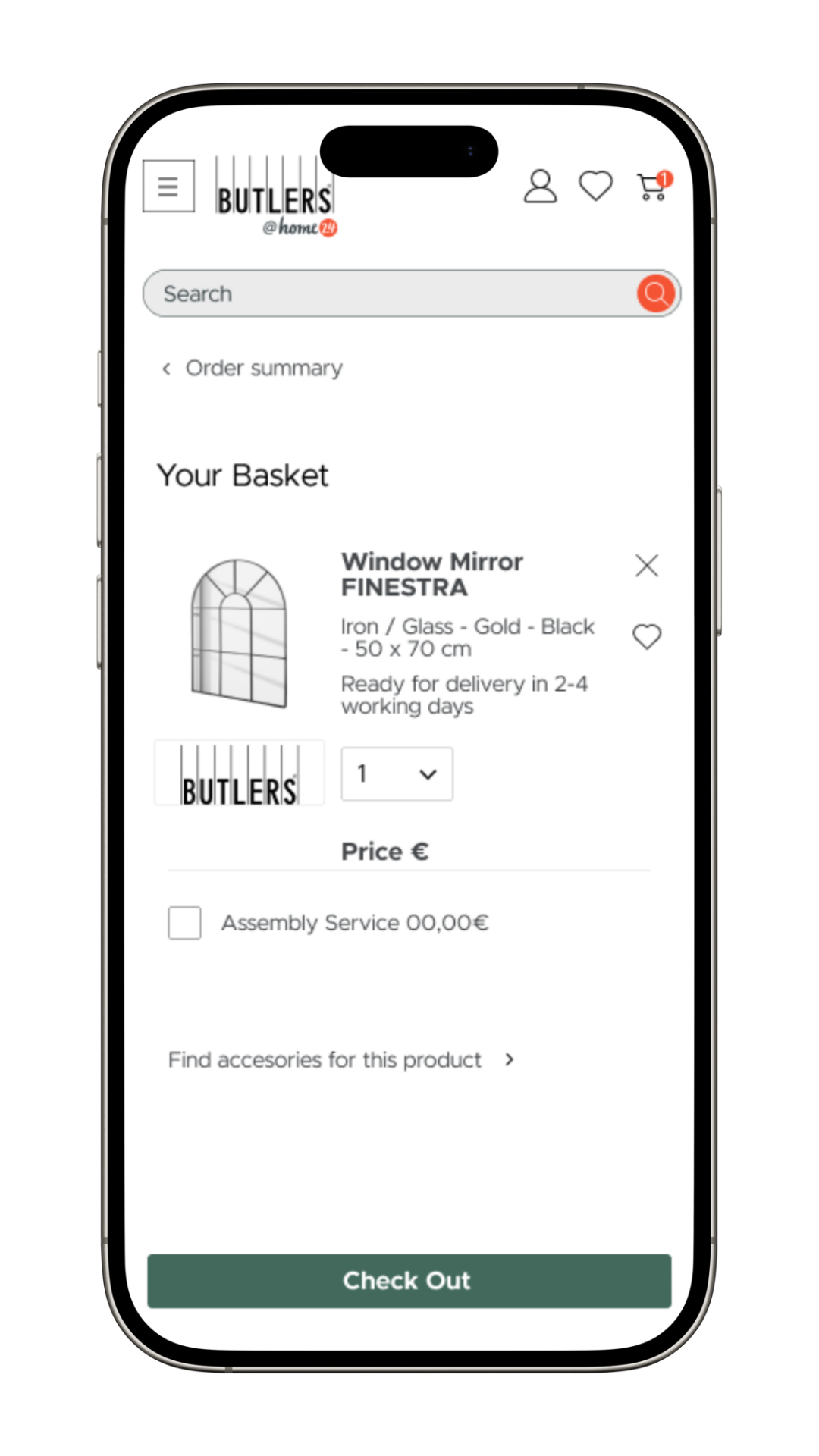Open the quantity dropdown
Viewport: 819px width, 1456px height.
pyautogui.click(x=397, y=773)
